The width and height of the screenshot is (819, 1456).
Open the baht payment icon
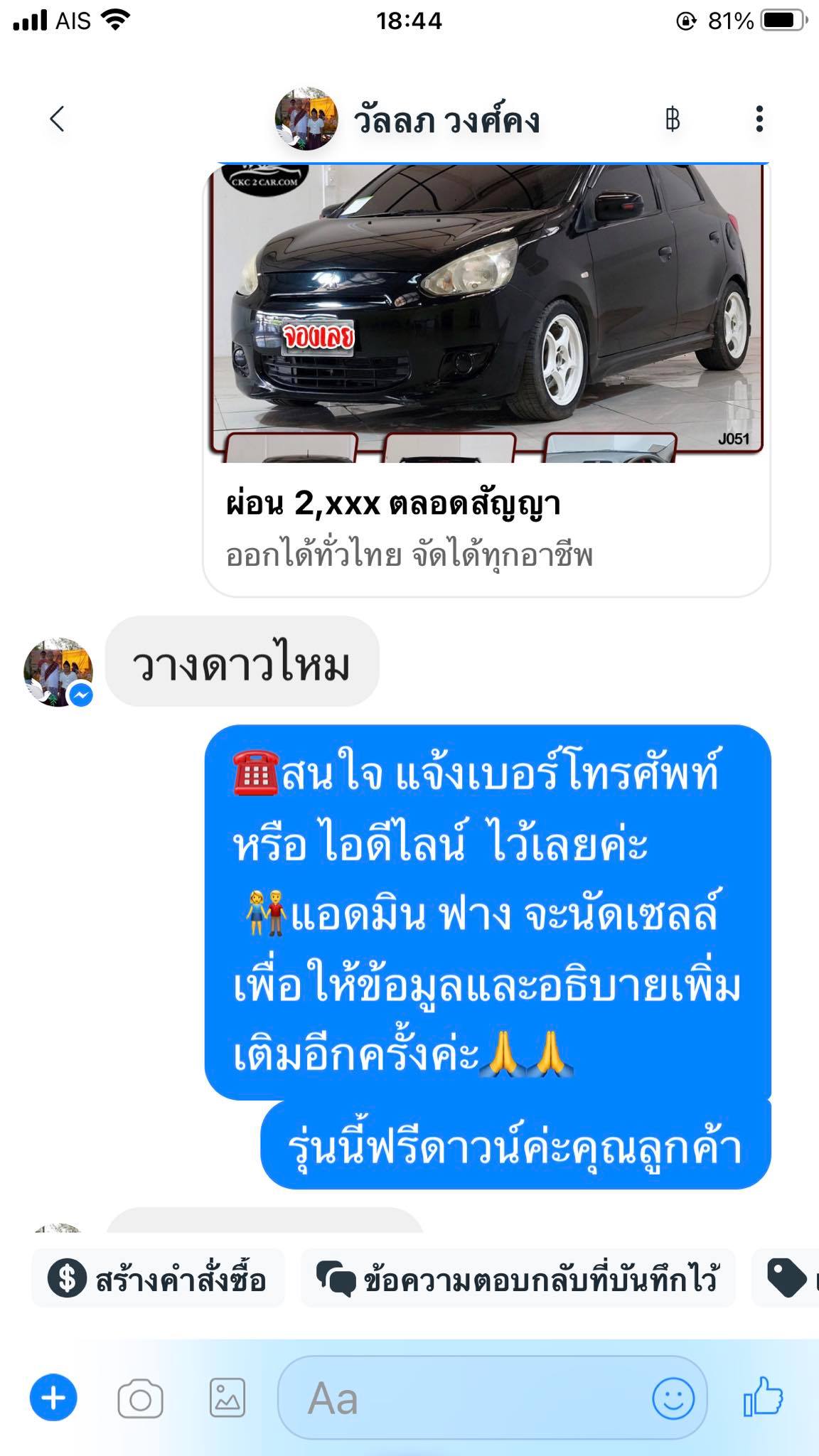coord(672,119)
